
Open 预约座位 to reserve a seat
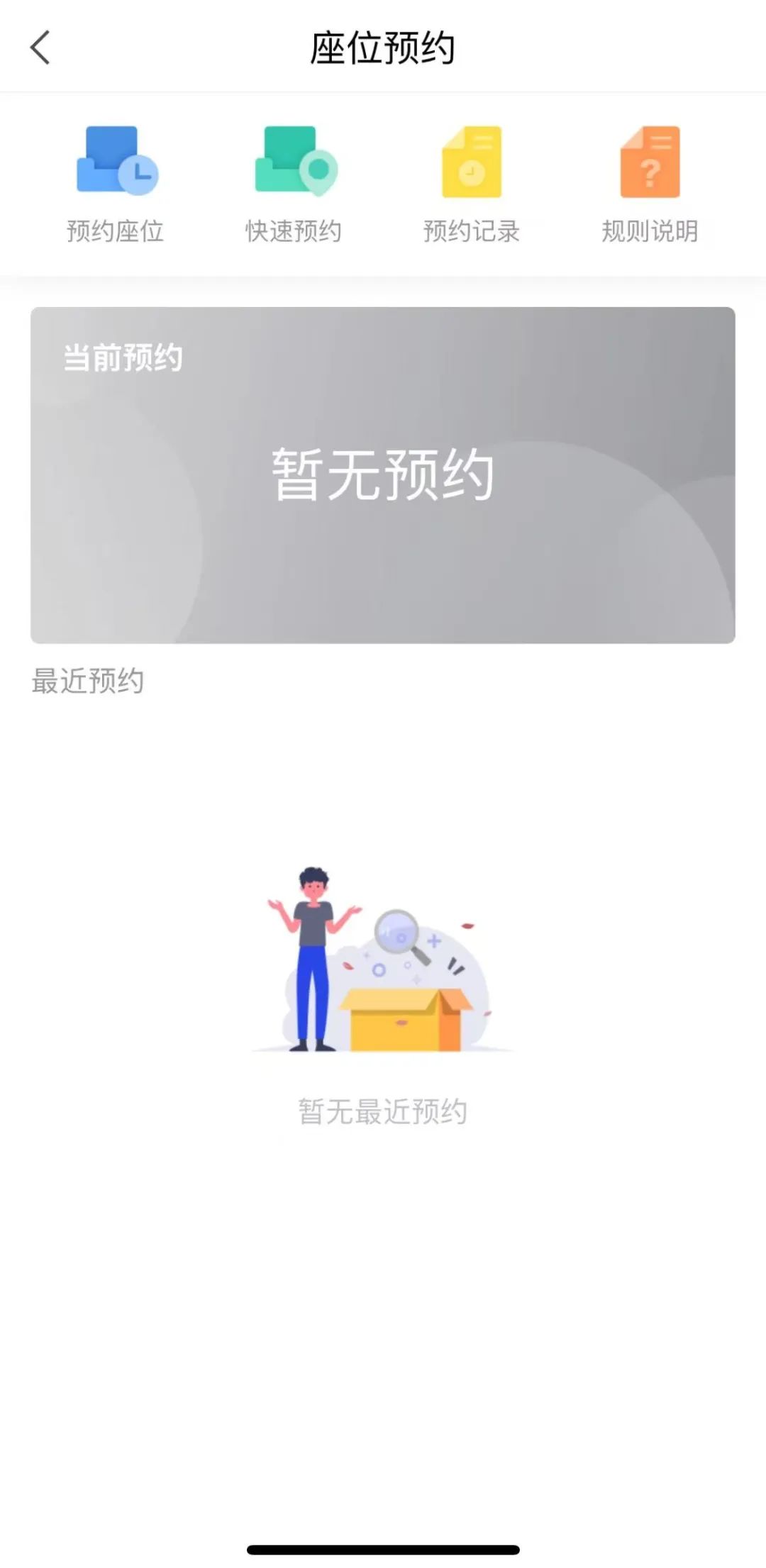116,183
